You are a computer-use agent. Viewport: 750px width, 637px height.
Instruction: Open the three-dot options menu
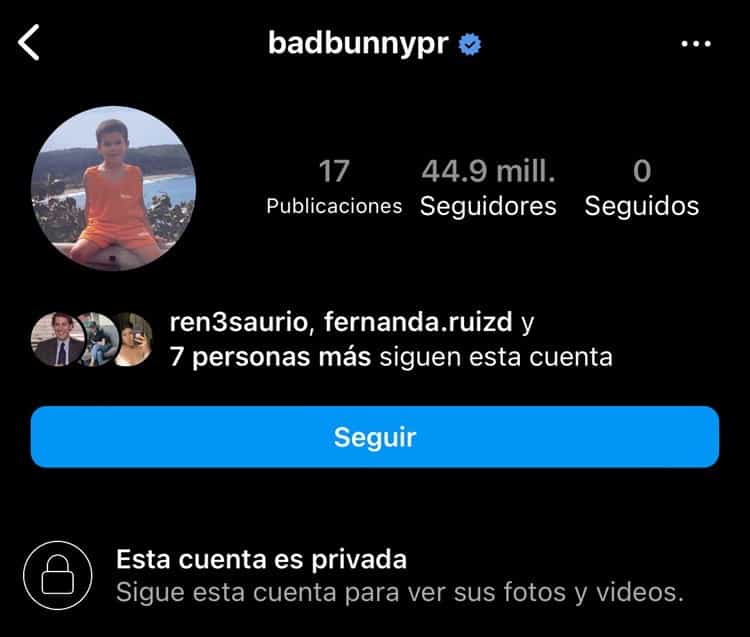coord(694,44)
